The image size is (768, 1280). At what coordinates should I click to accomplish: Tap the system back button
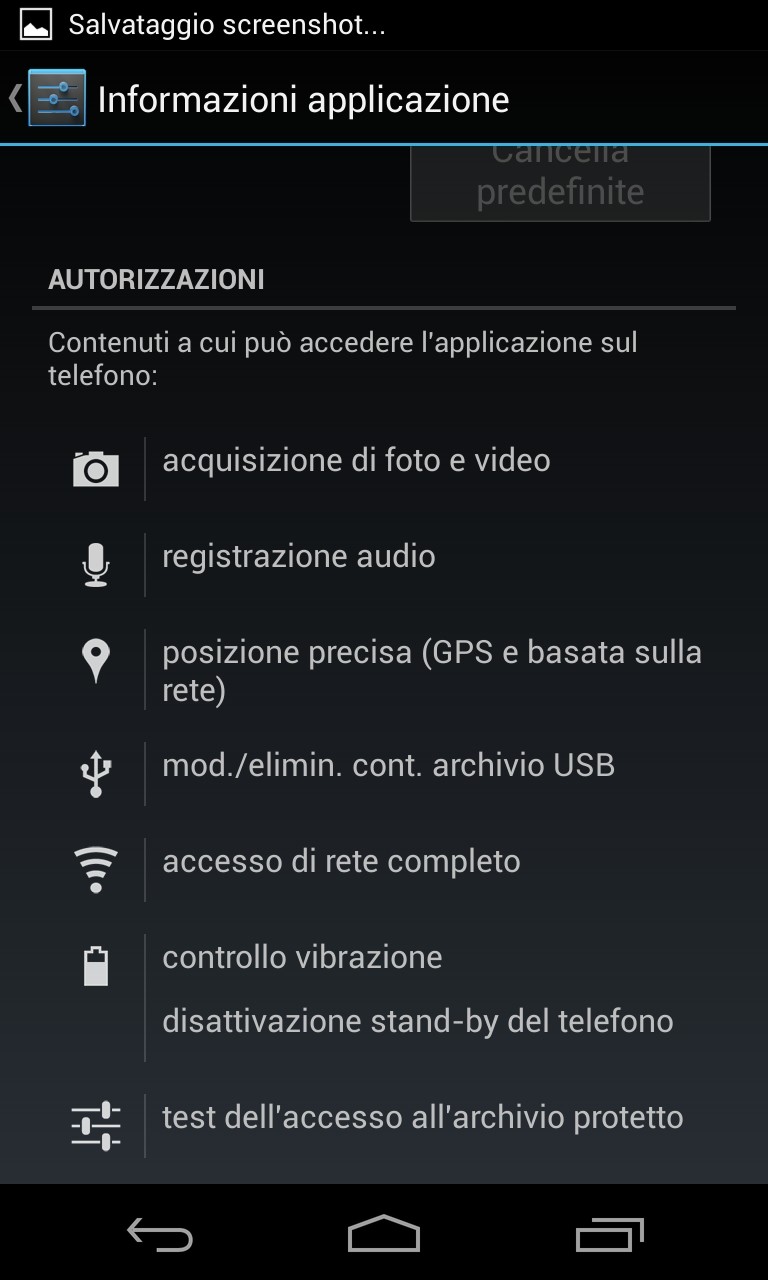click(x=160, y=1234)
